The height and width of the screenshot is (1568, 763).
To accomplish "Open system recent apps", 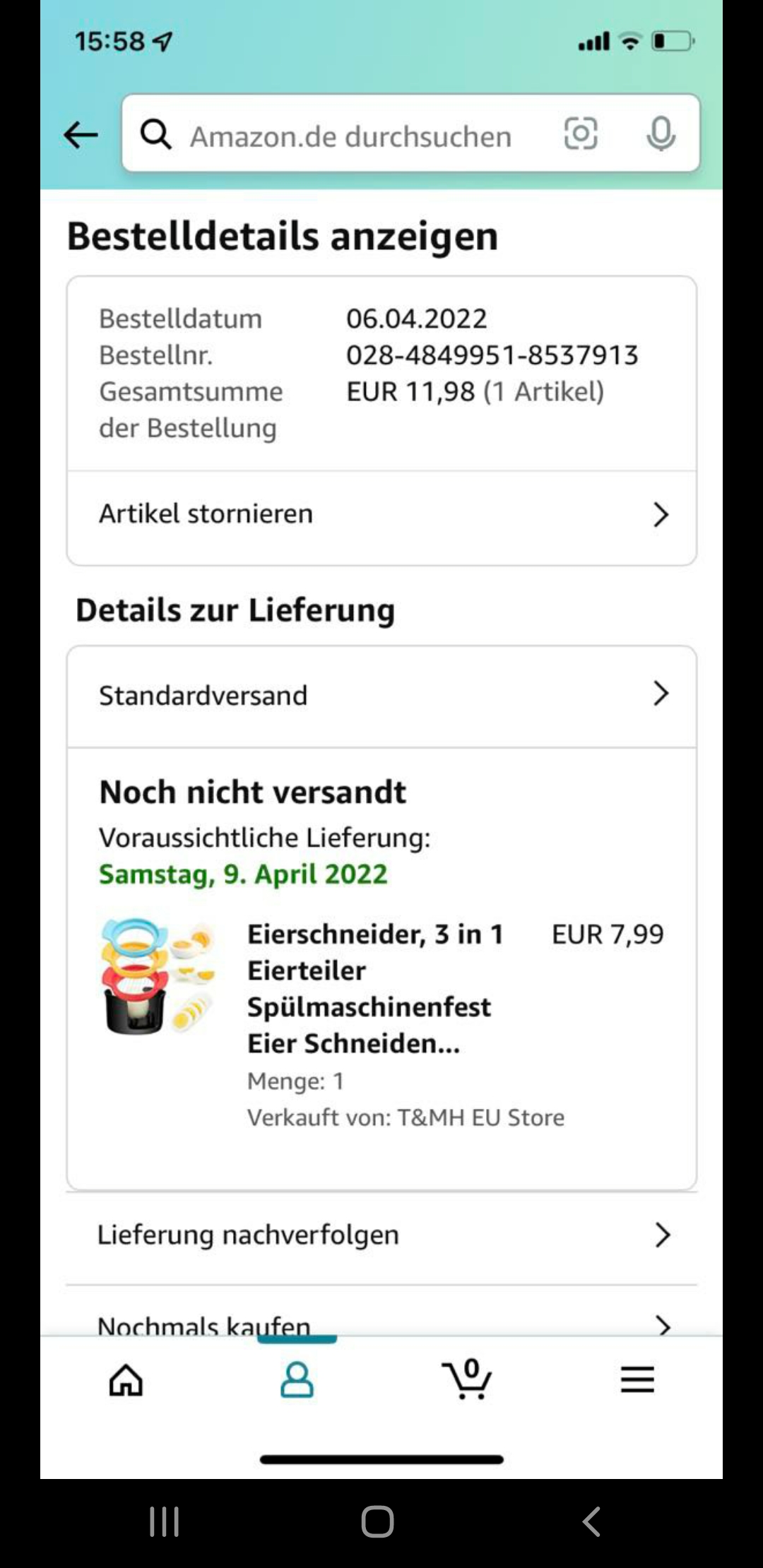I will pyautogui.click(x=164, y=1521).
